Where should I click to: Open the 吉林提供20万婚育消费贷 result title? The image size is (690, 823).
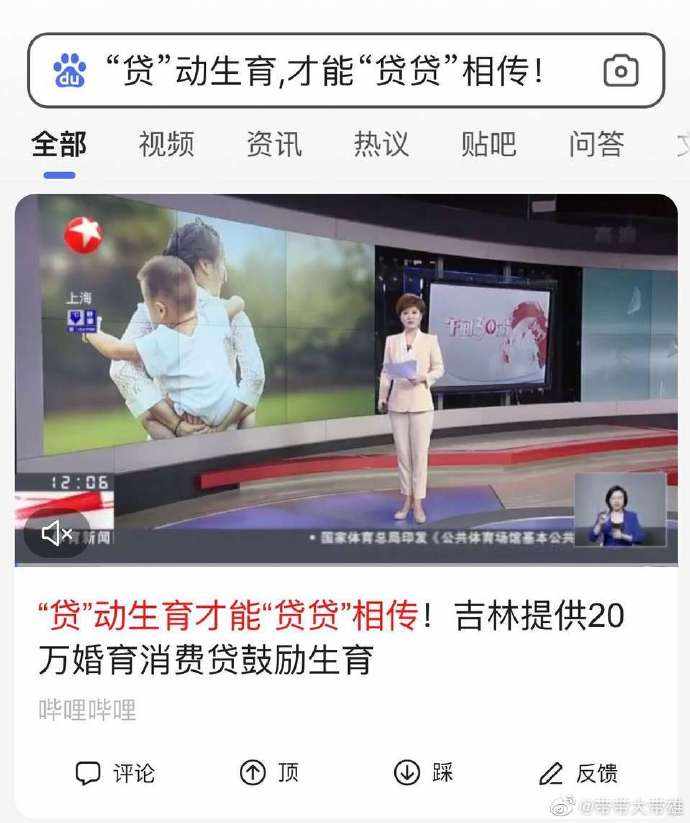330,637
